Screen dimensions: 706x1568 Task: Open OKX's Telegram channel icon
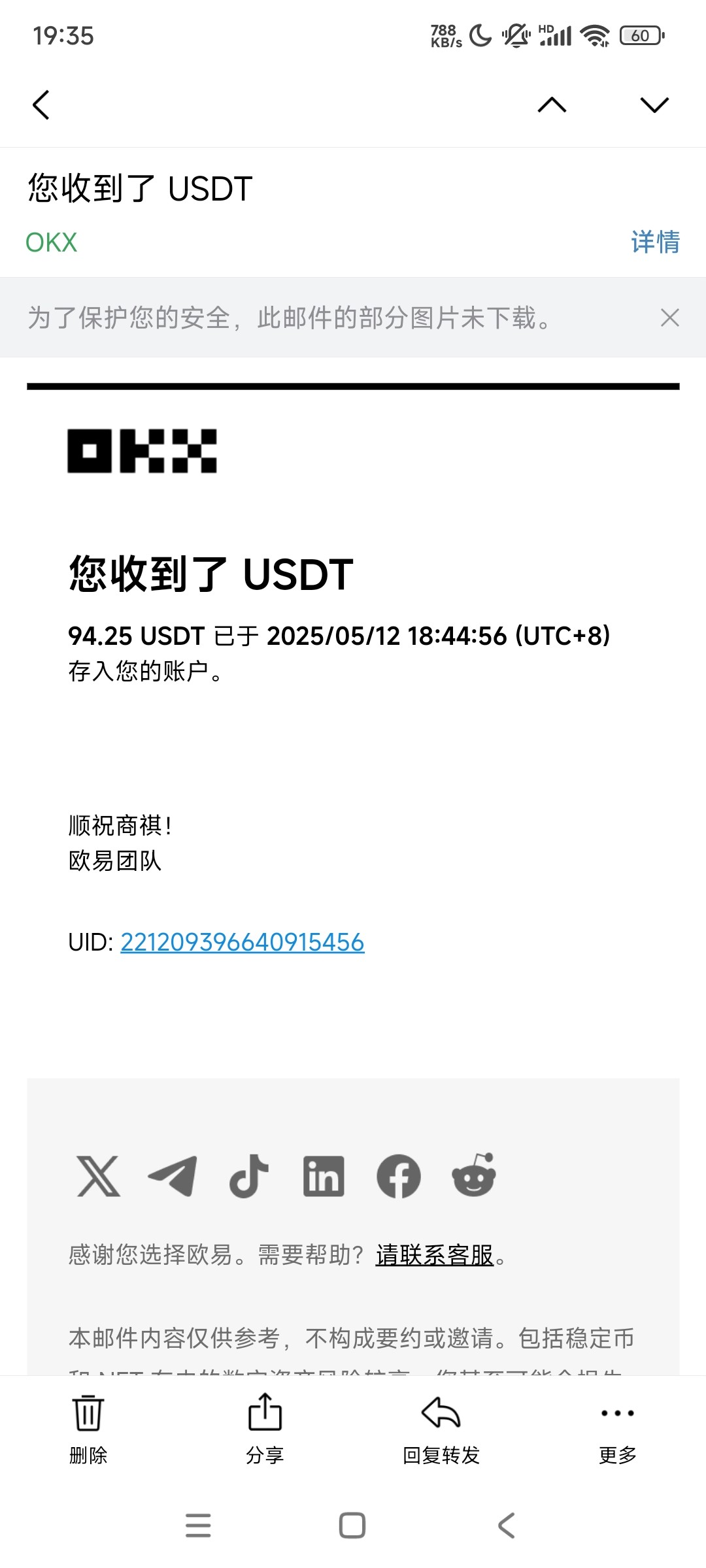(173, 1176)
